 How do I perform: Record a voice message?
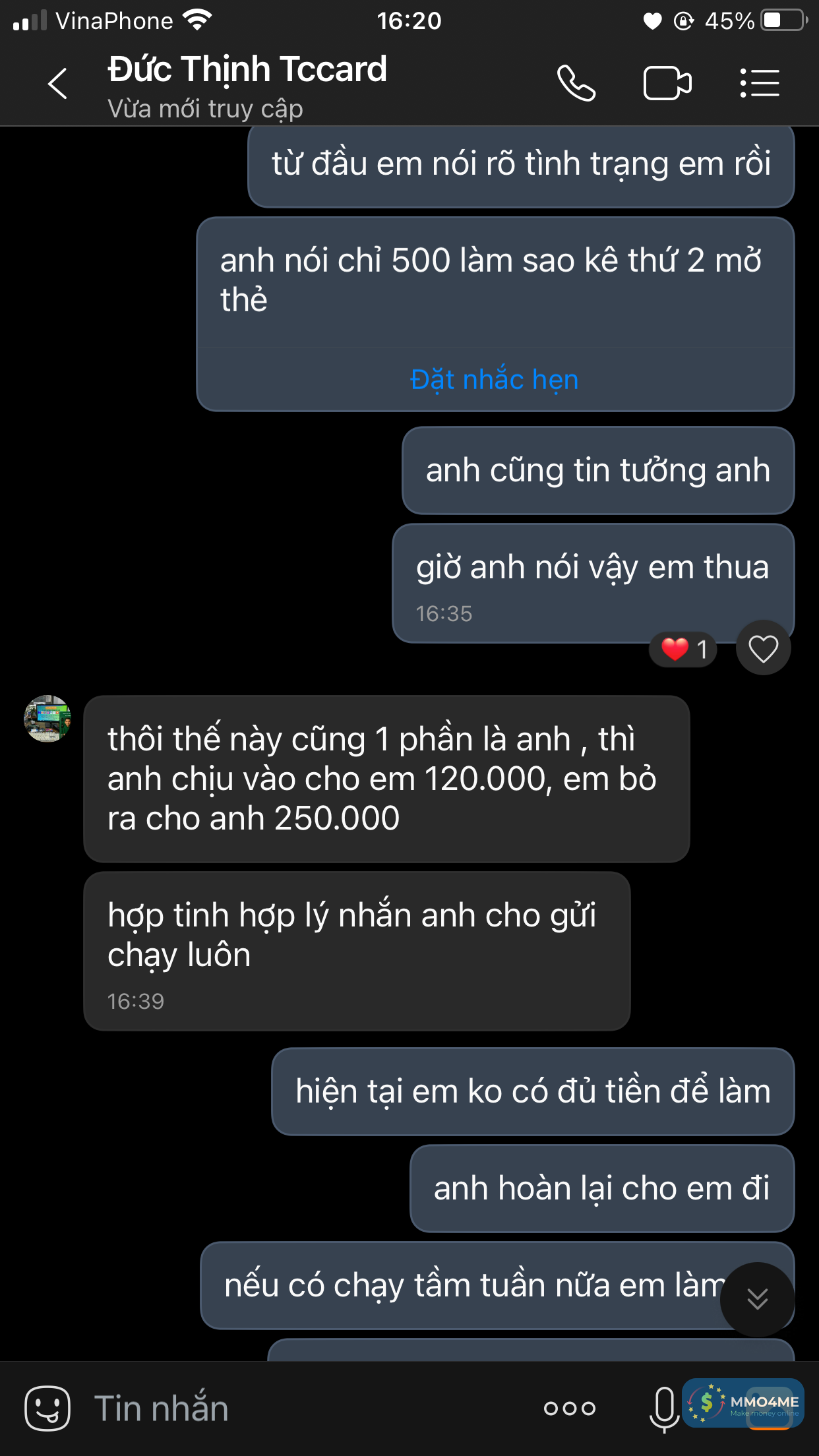point(664,1409)
